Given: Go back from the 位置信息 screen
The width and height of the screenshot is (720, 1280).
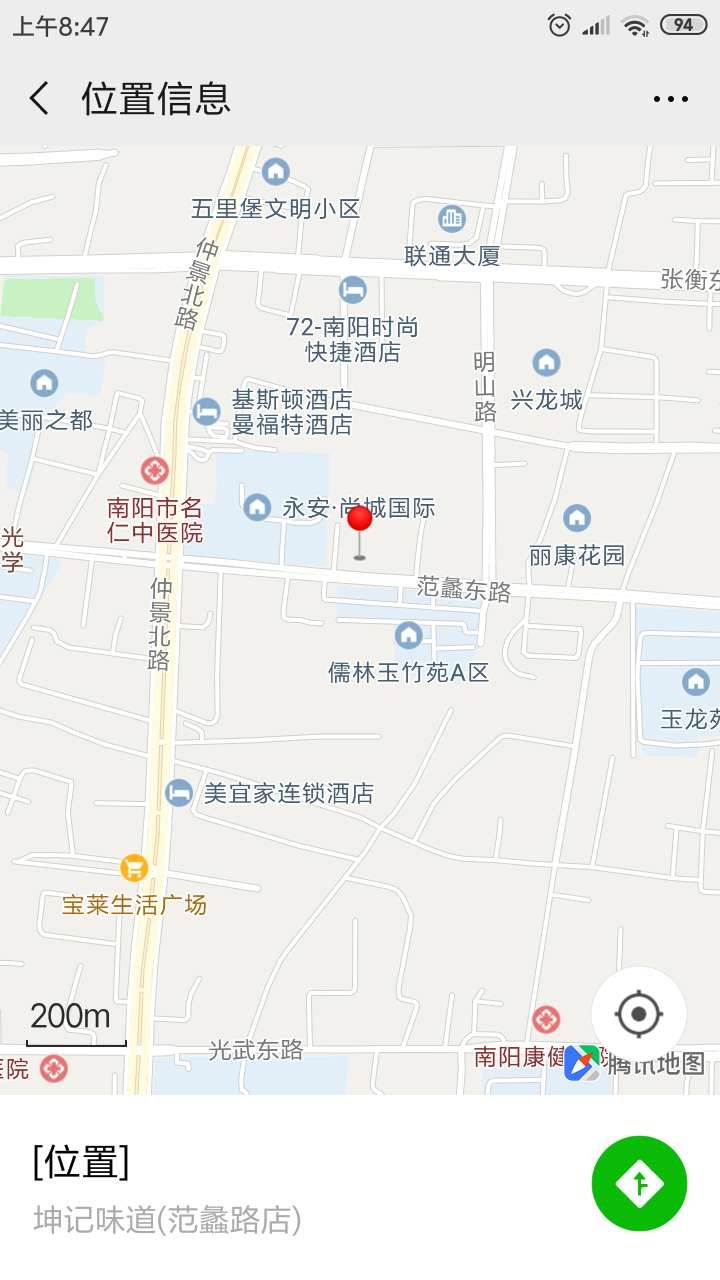Looking at the screenshot, I should point(39,98).
